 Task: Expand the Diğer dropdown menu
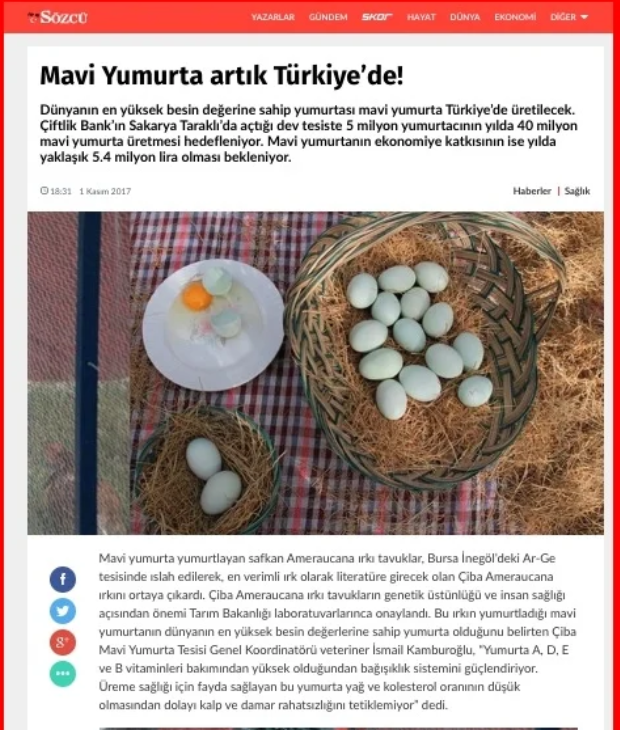point(569,18)
